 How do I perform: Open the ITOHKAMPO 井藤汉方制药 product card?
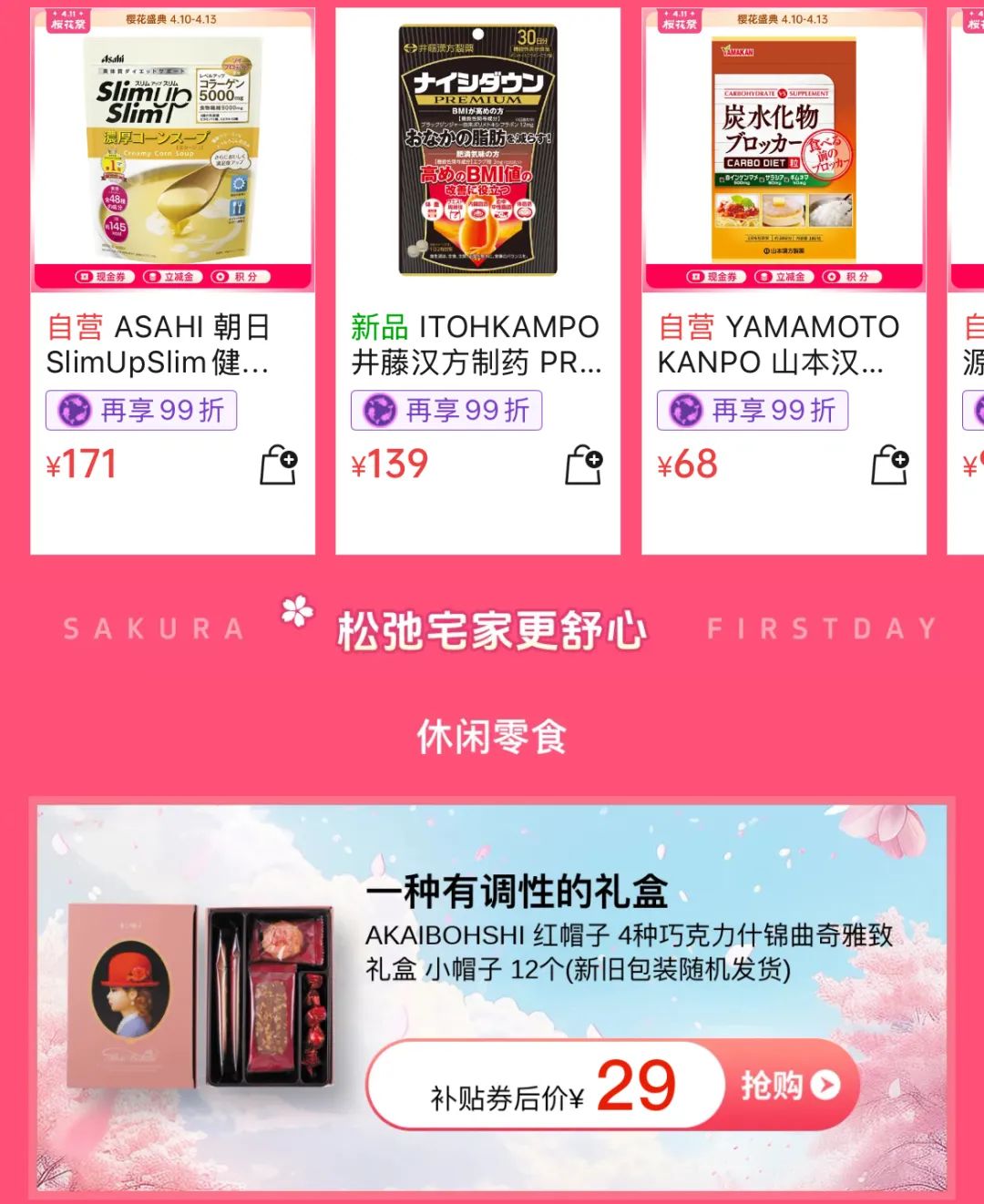[477, 155]
